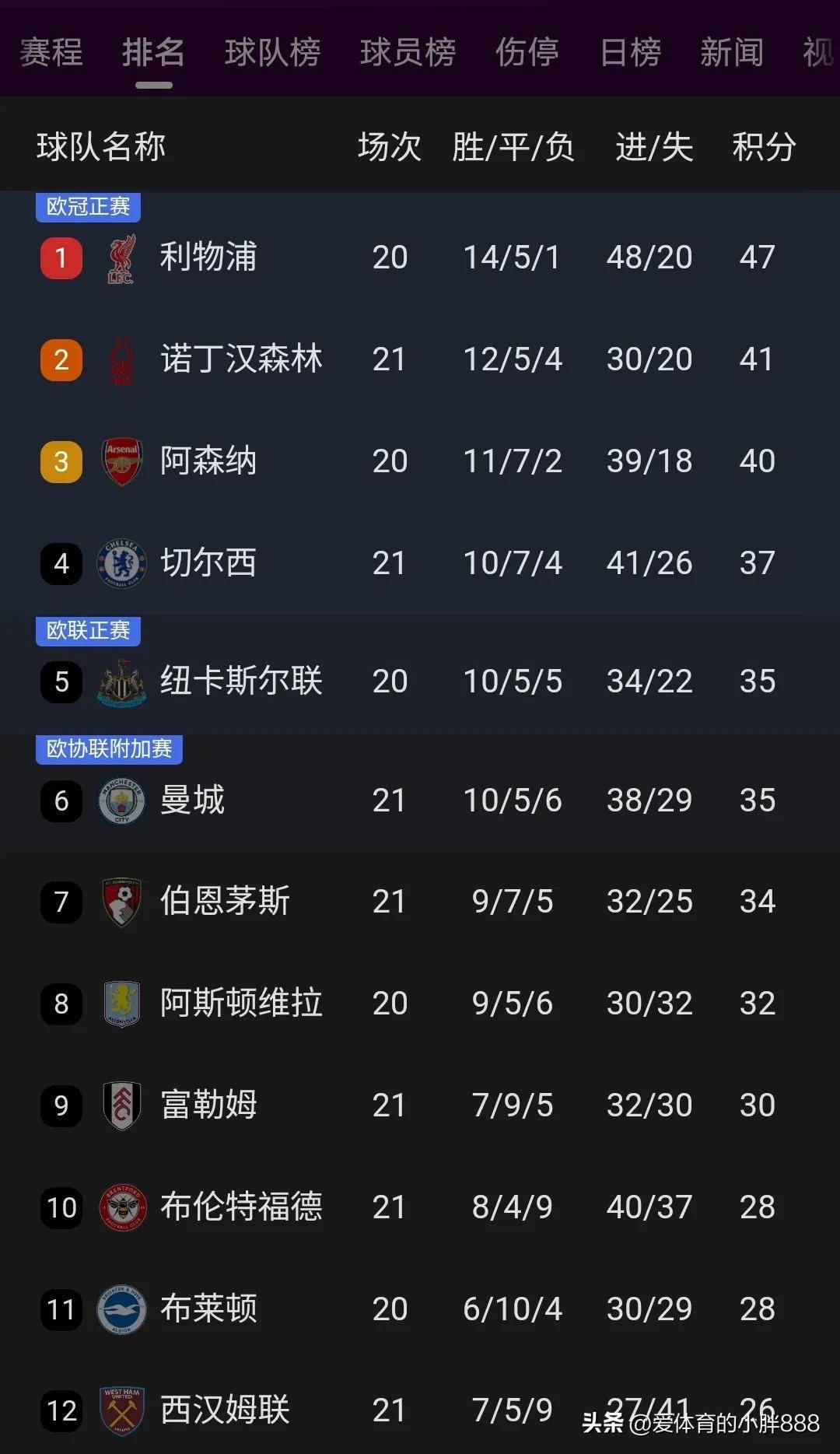The height and width of the screenshot is (1454, 840).
Task: Open the 欧联正赛 zone label
Action: [x=87, y=631]
